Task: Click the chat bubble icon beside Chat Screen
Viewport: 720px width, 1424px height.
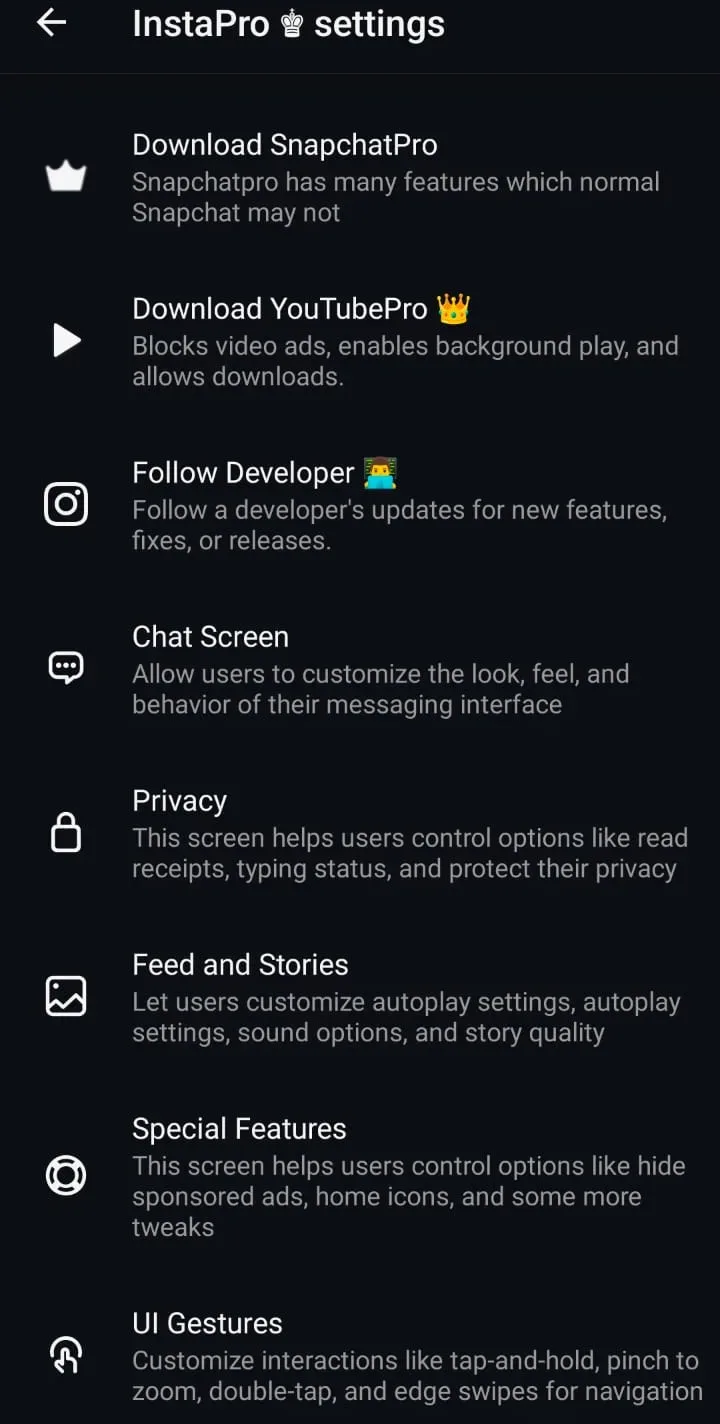Action: (65, 668)
